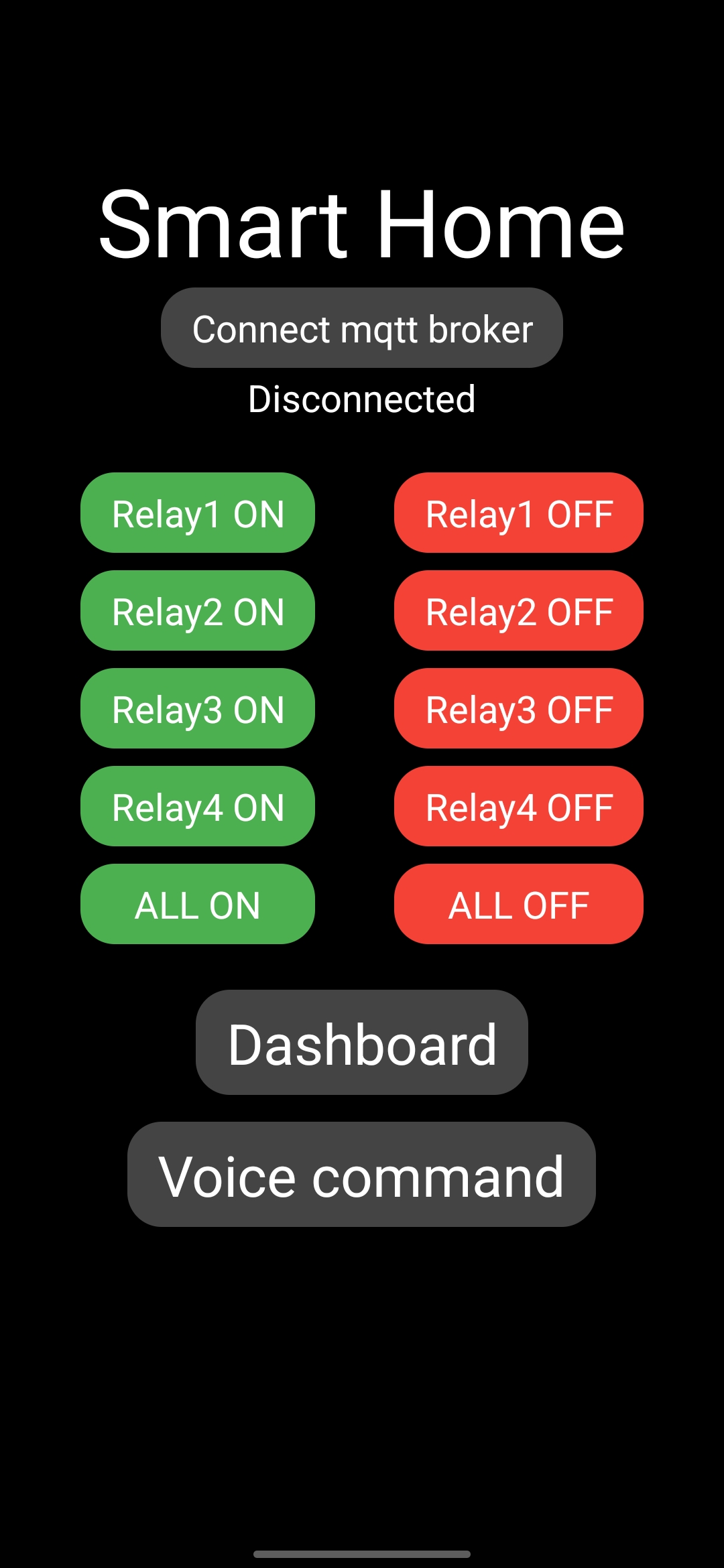Turn on Relay1
This screenshot has width=724, height=1568.
click(x=198, y=513)
